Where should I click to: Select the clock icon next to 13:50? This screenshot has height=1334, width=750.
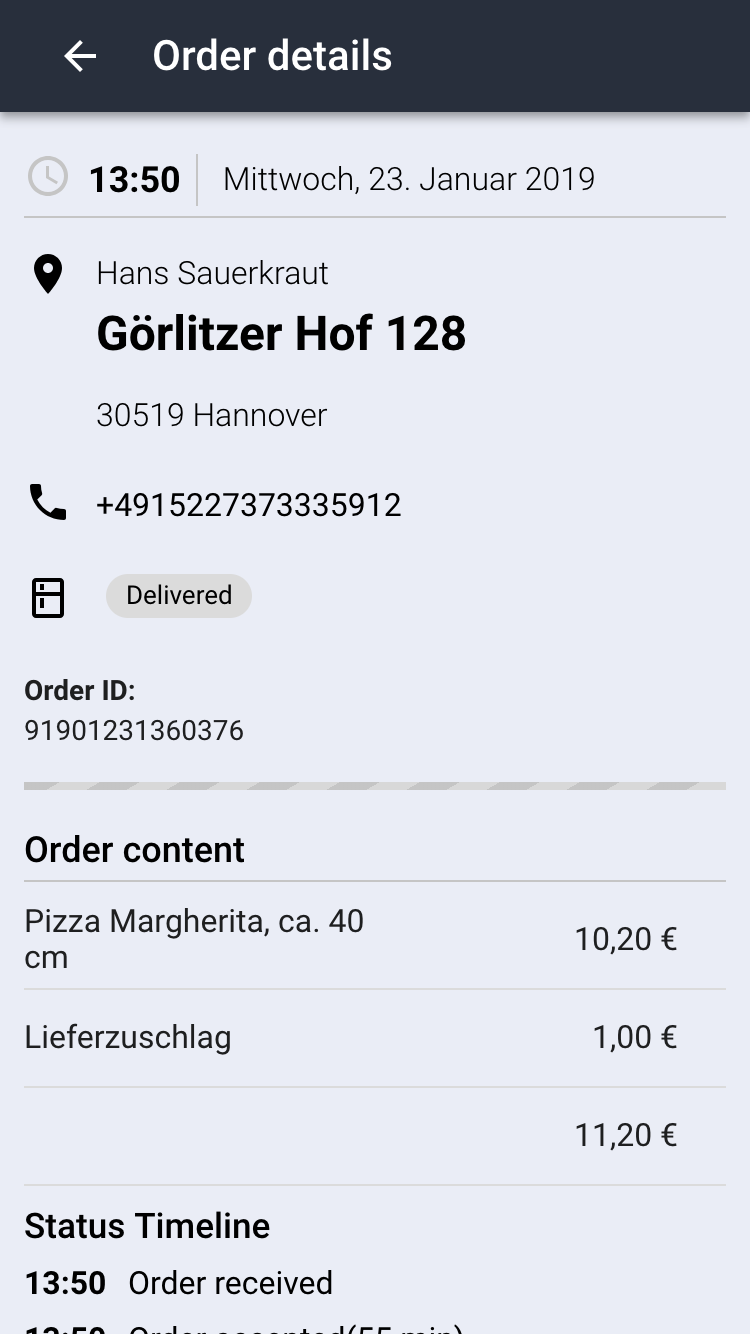tap(47, 178)
